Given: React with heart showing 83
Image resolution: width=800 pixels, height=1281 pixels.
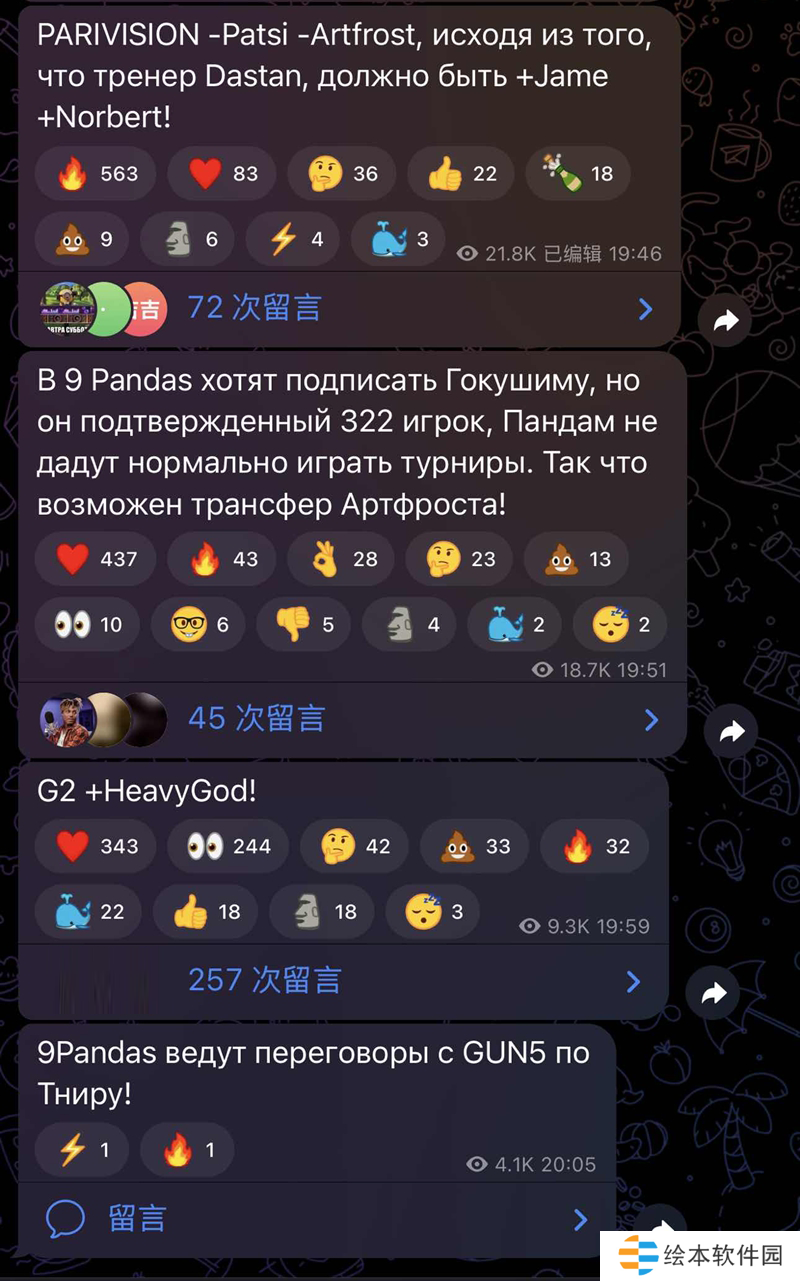Looking at the screenshot, I should point(224,173).
